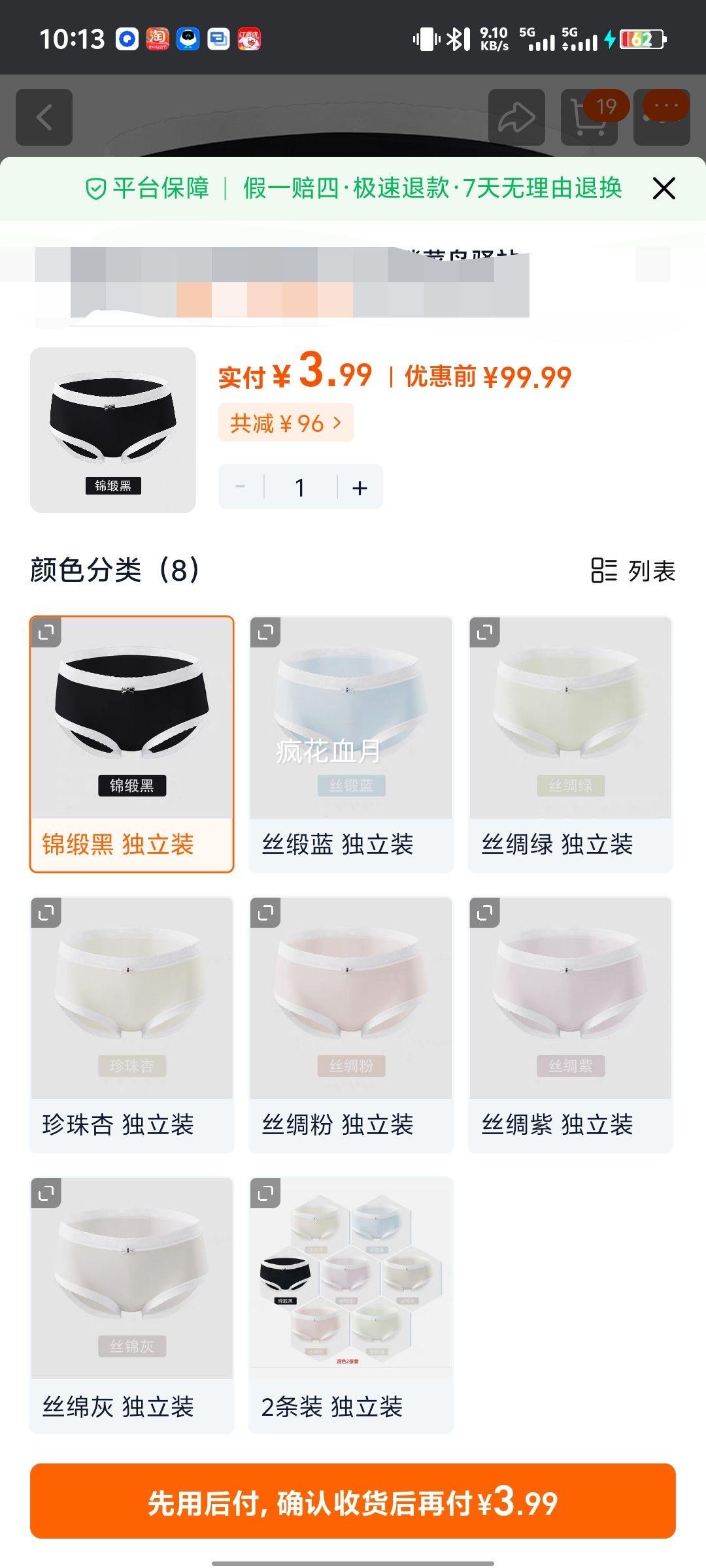Select the 丝缎蓝 独立装 color option
Viewport: 706px width, 1568px height.
tap(351, 745)
